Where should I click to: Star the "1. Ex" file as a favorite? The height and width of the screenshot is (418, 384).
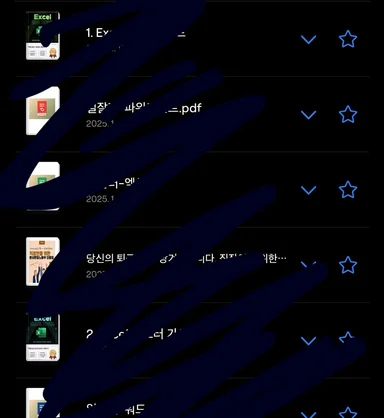point(348,39)
